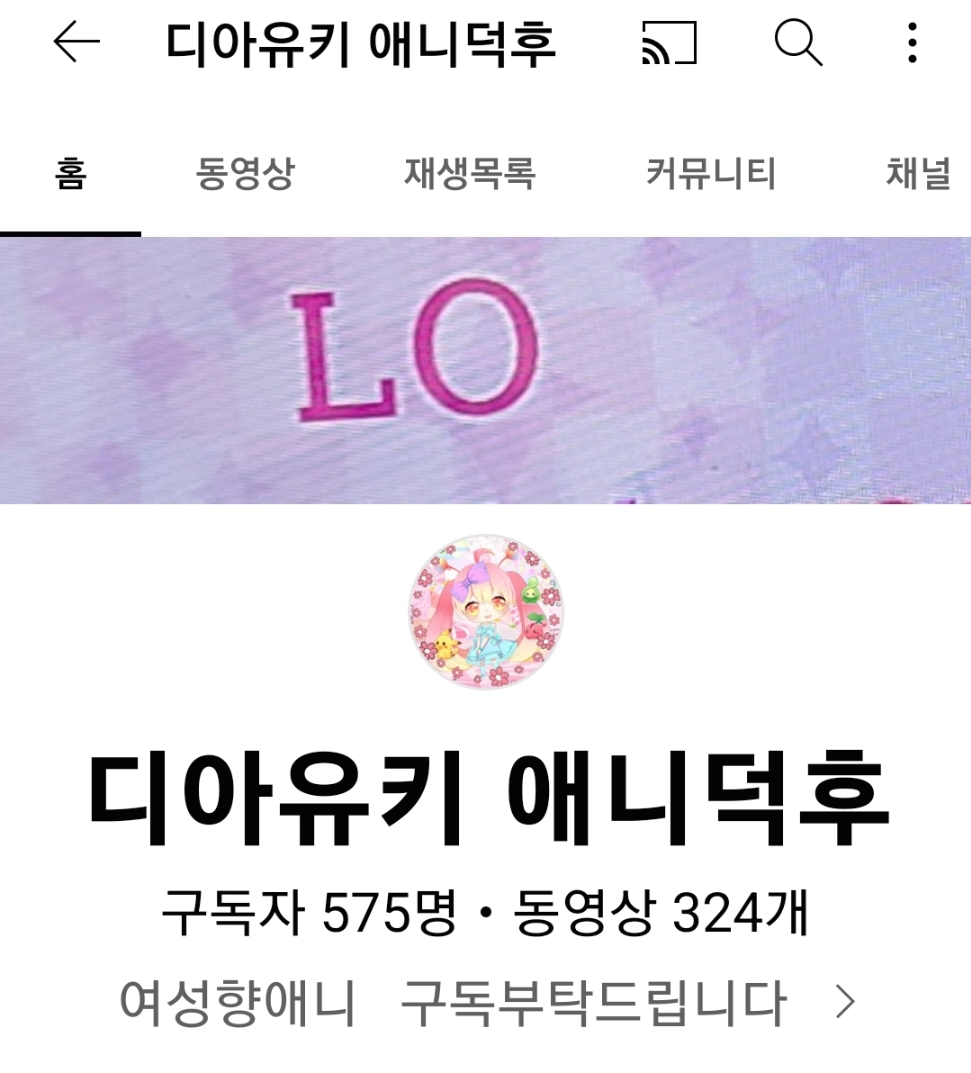Expand the channel description 여성향애니 구독부탁드립니다
The image size is (971, 1073).
click(x=845, y=1002)
